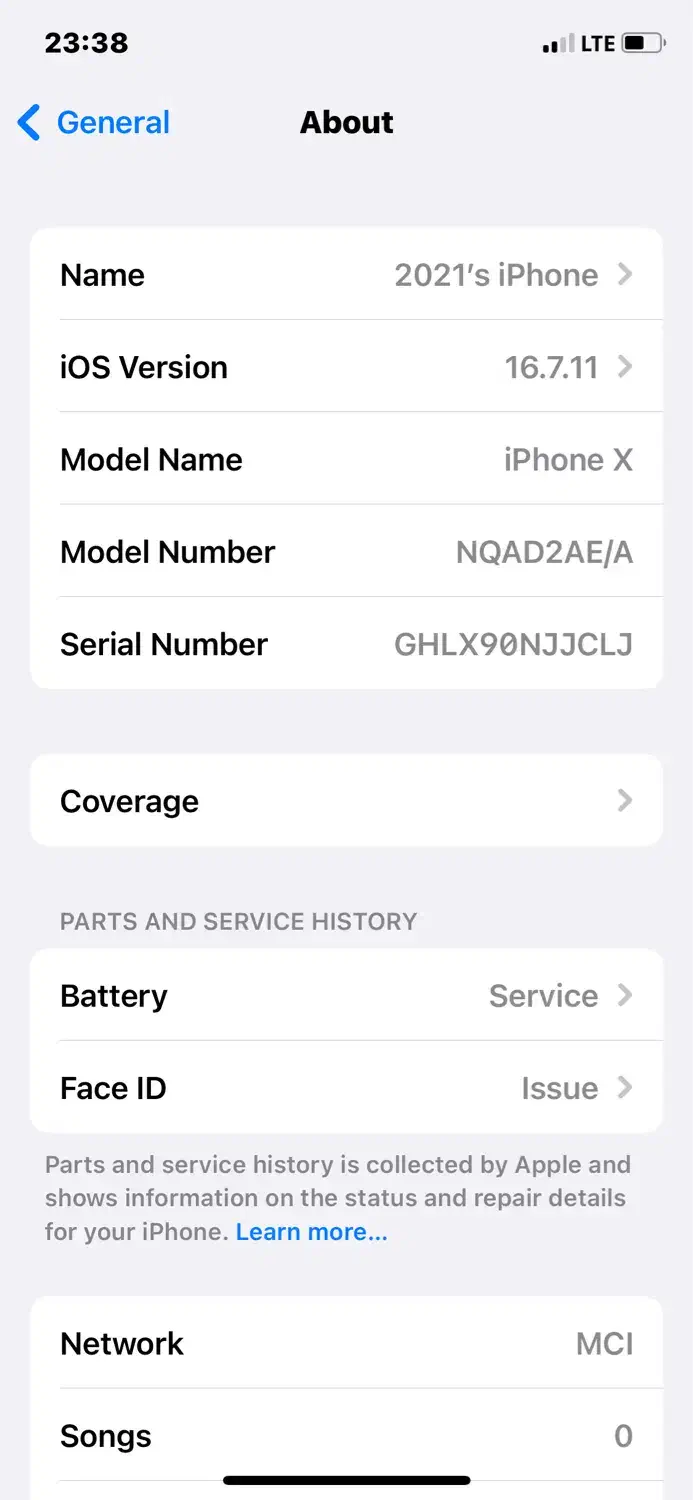Go back to General settings
Viewport: 693px width, 1500px height.
click(94, 123)
